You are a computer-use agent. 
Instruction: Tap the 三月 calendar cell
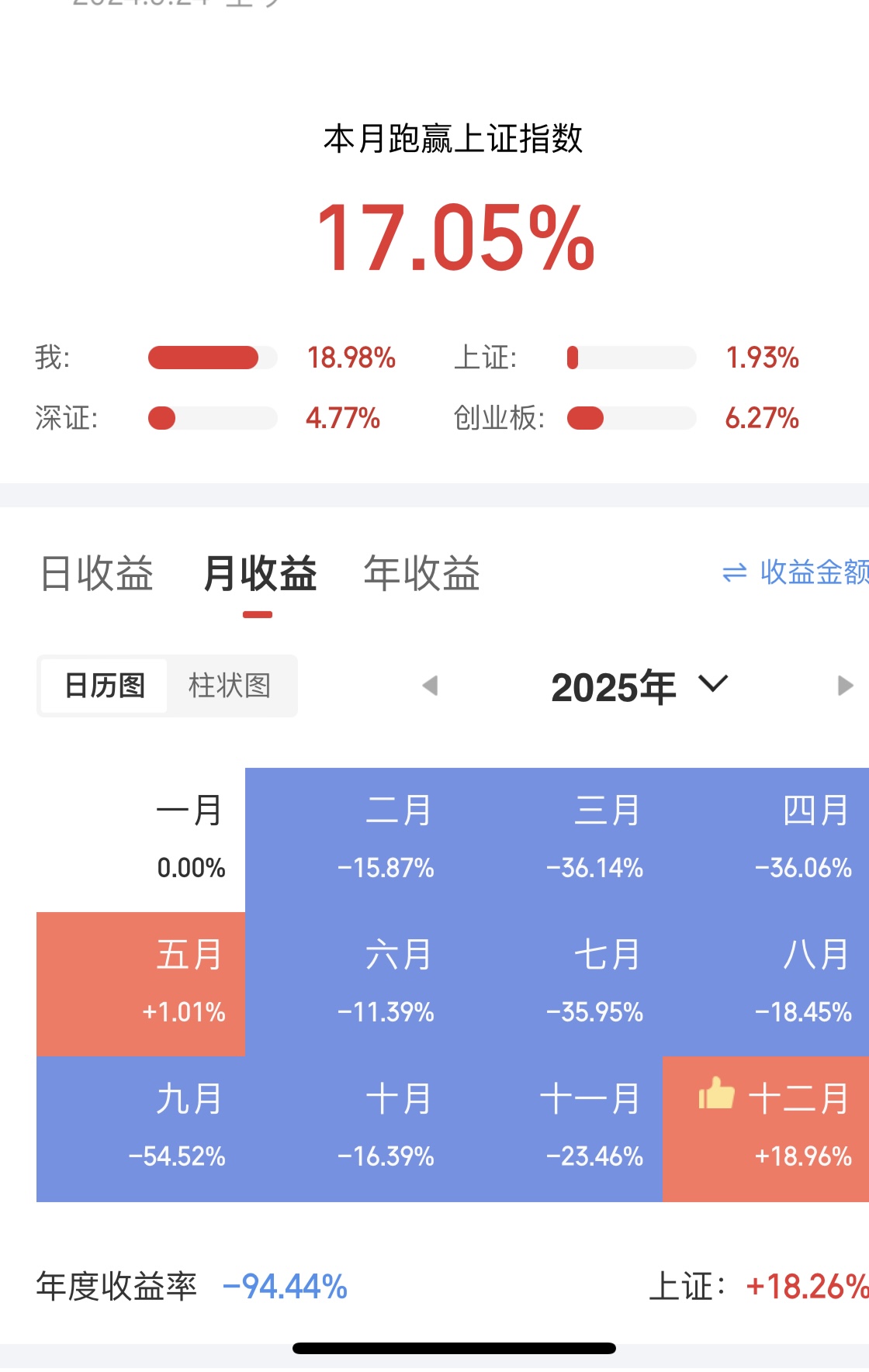558,839
